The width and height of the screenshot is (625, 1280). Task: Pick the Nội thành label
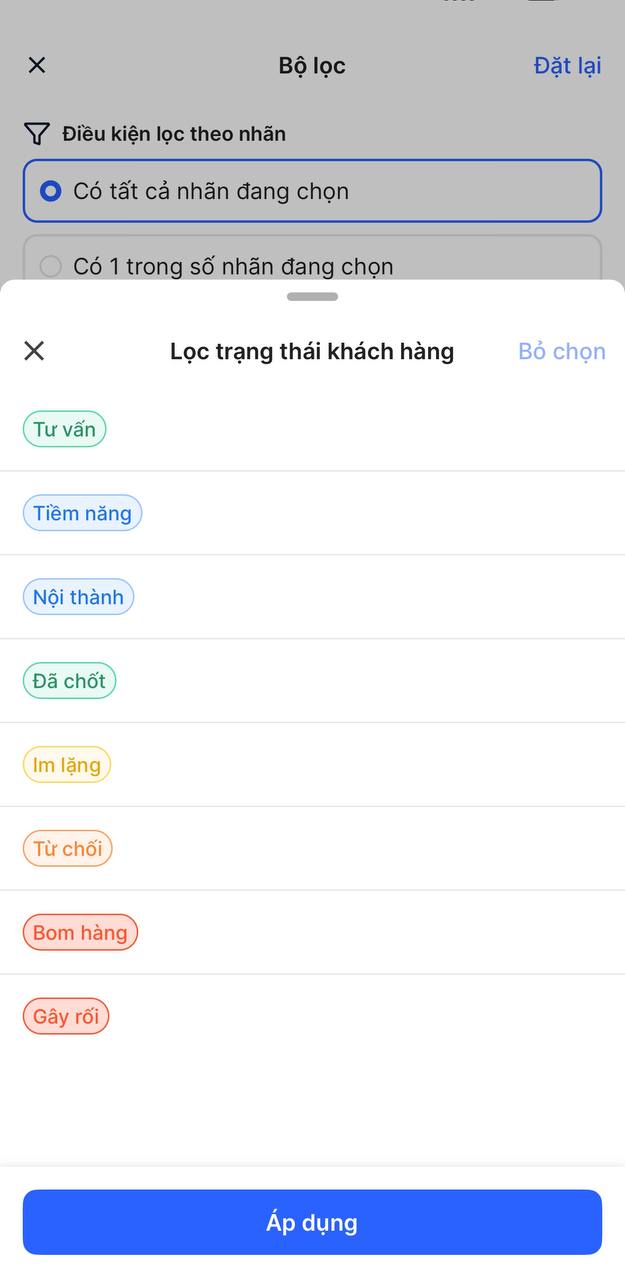(78, 598)
